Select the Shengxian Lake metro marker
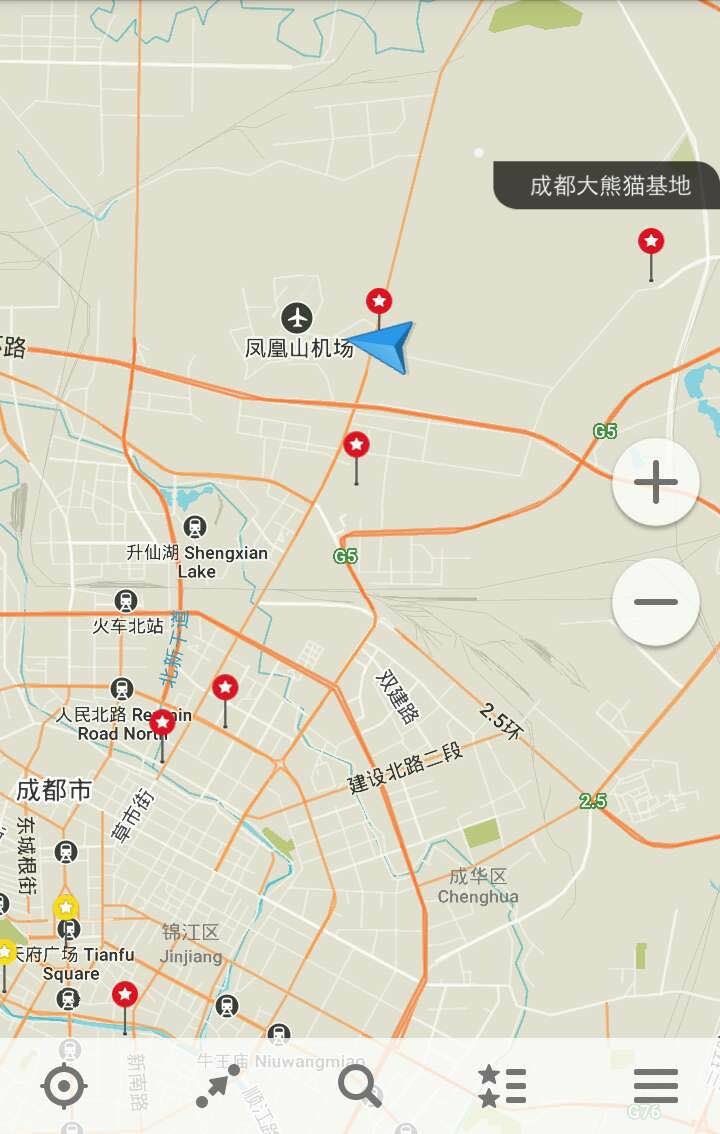720x1134 pixels. click(195, 527)
